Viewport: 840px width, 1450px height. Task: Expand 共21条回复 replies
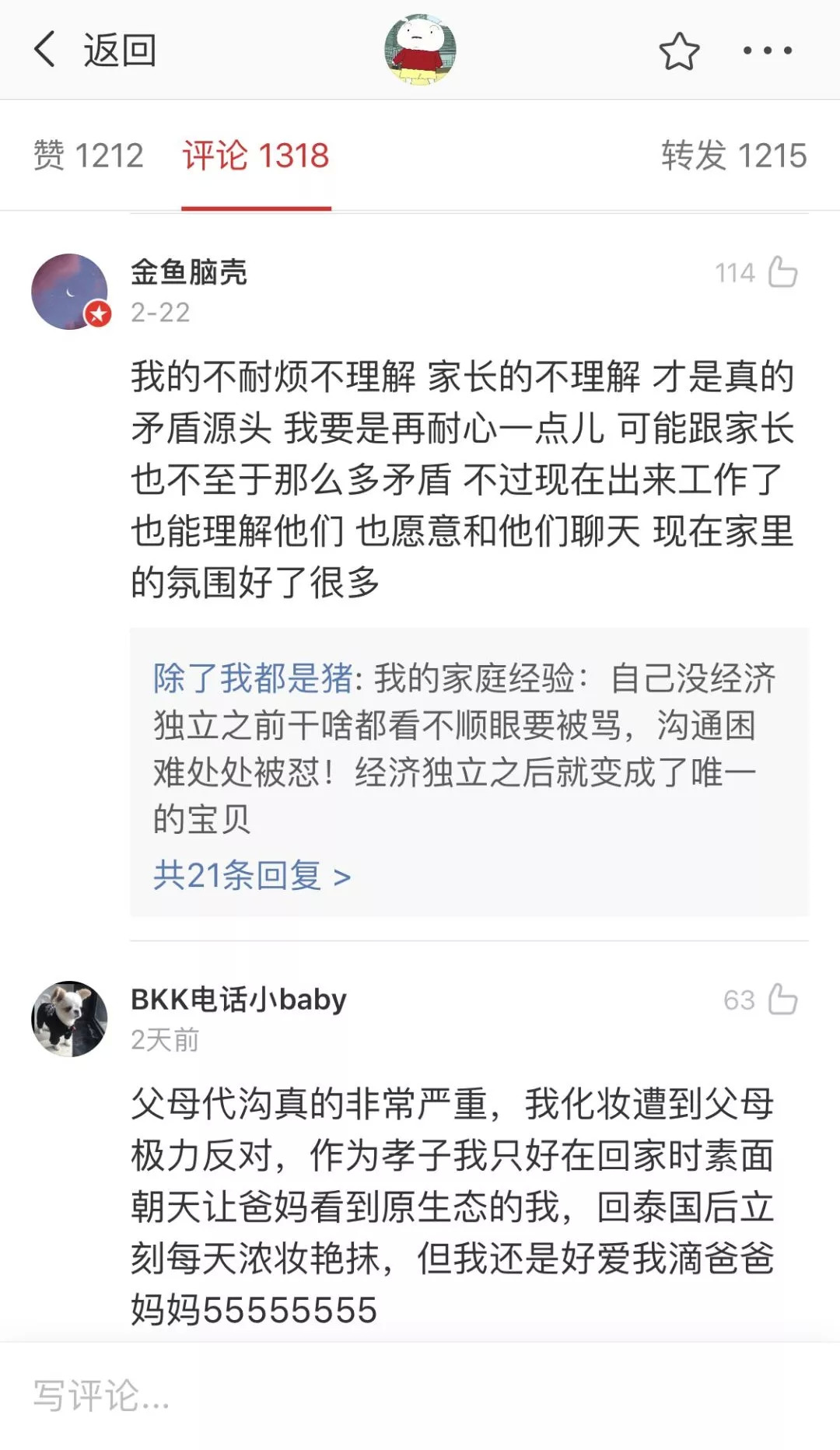coord(252,876)
